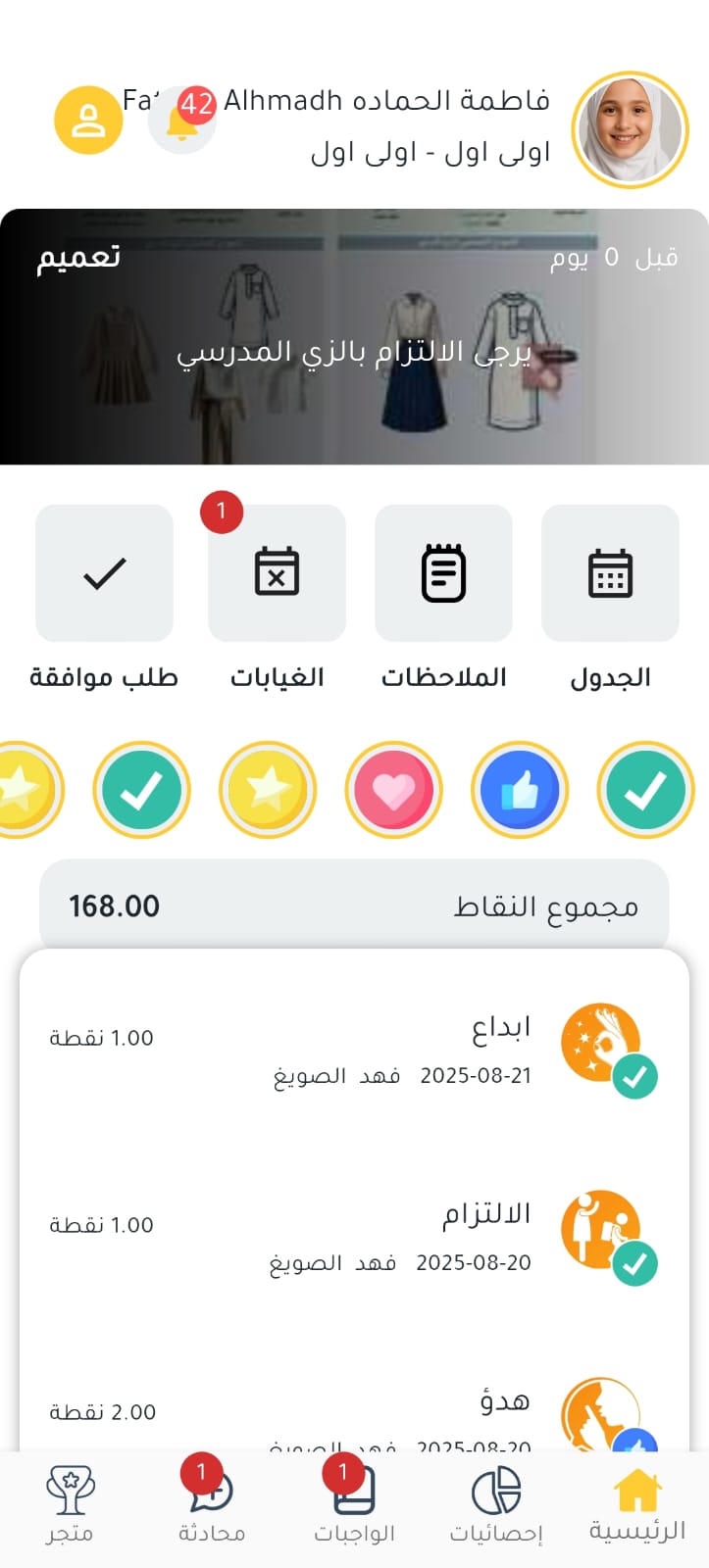Open the ابداع points entry
The image size is (709, 1568).
[x=354, y=1050]
